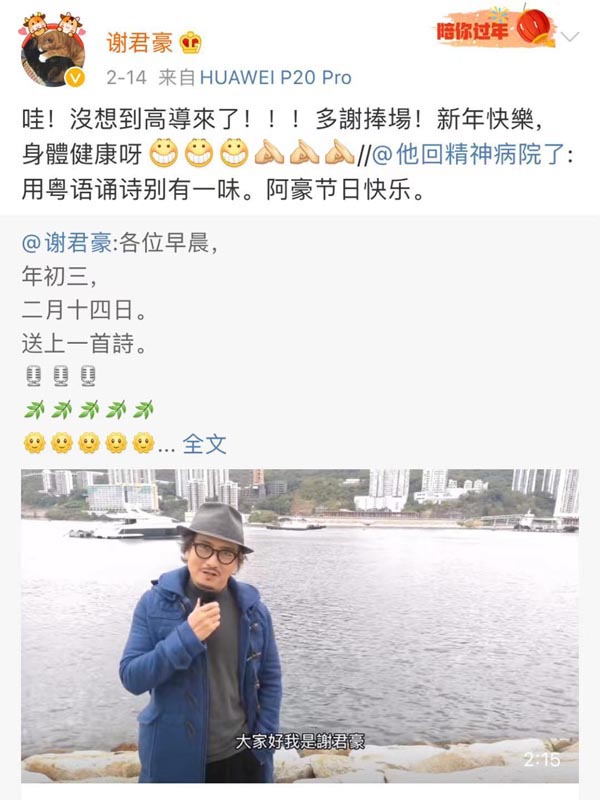
Task: Open the 谢君豪 username at top
Action: 138,42
